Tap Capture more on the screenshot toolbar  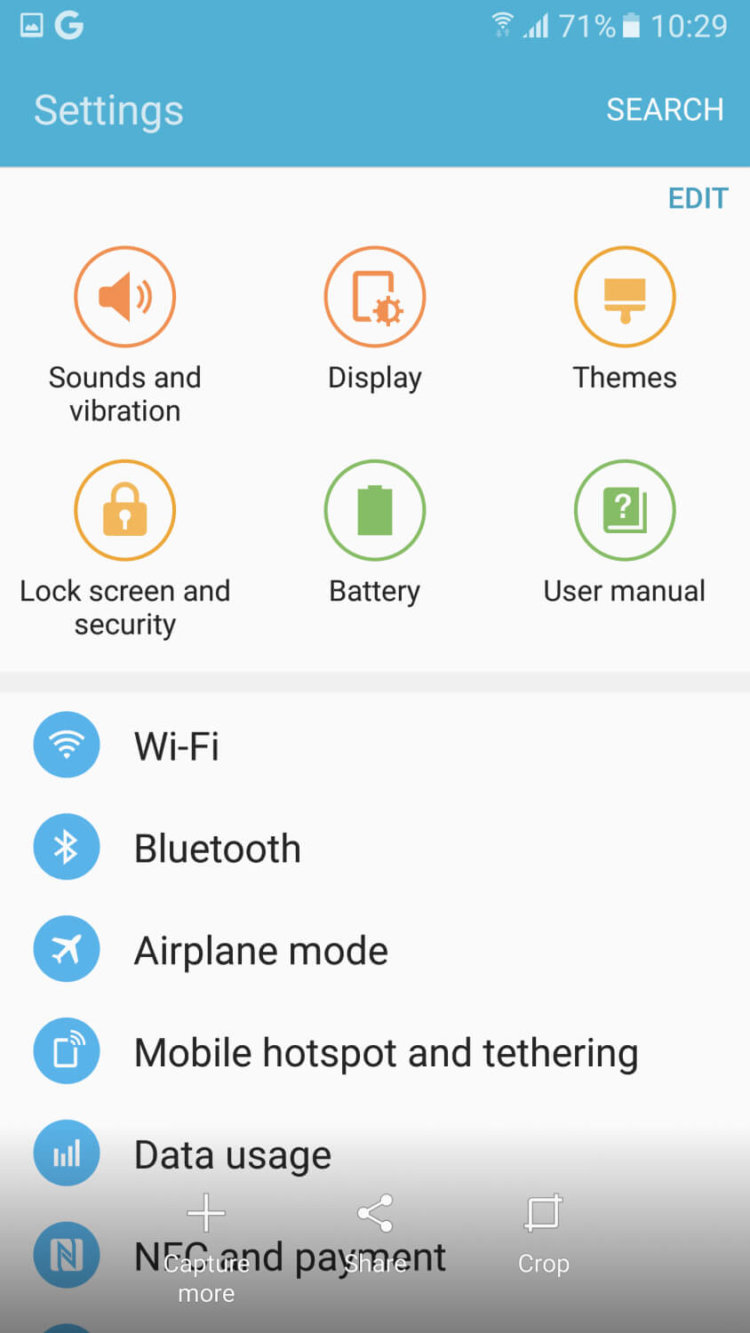click(205, 1240)
